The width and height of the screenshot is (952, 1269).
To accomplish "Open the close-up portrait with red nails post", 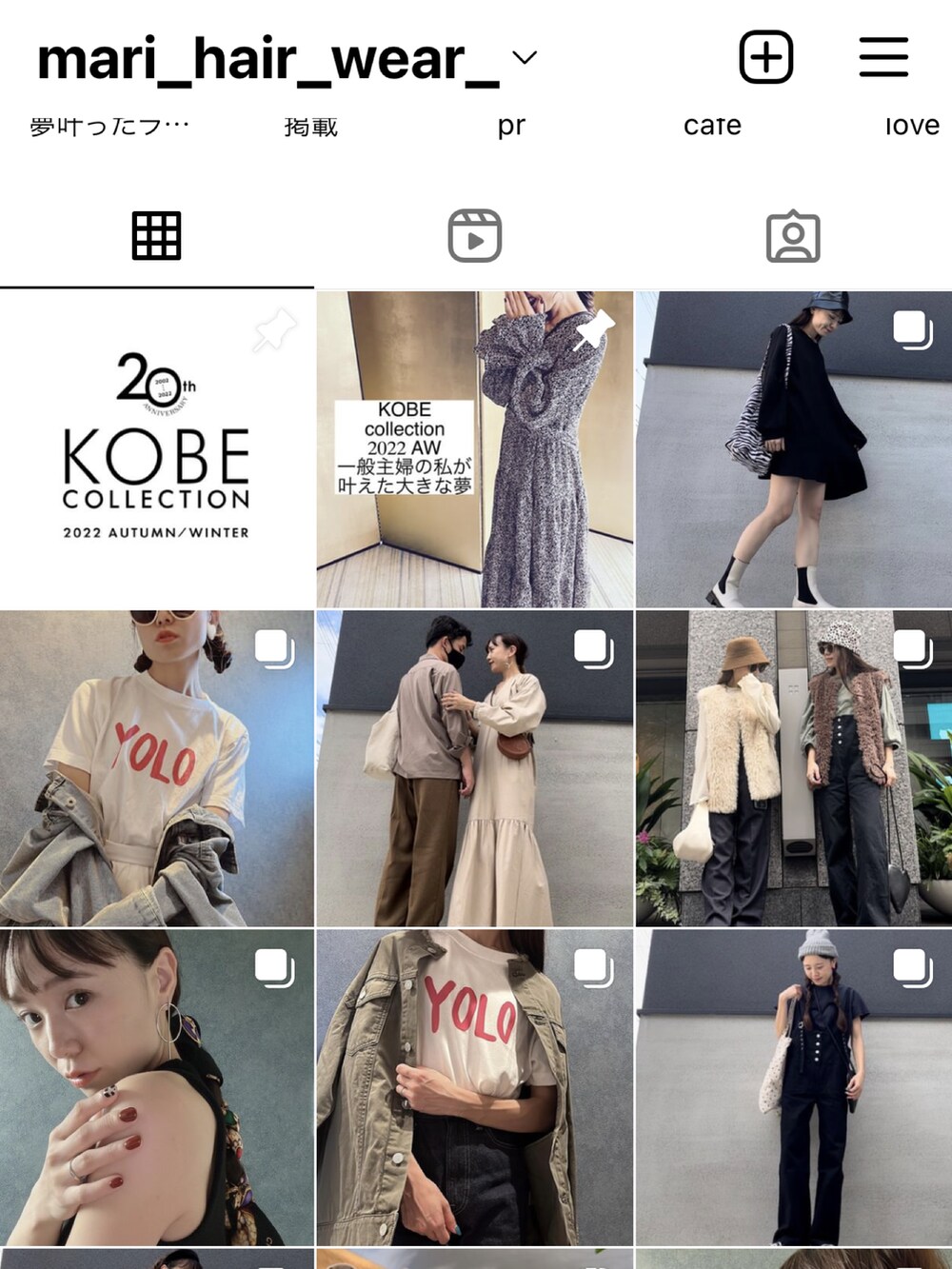I will point(156,1087).
